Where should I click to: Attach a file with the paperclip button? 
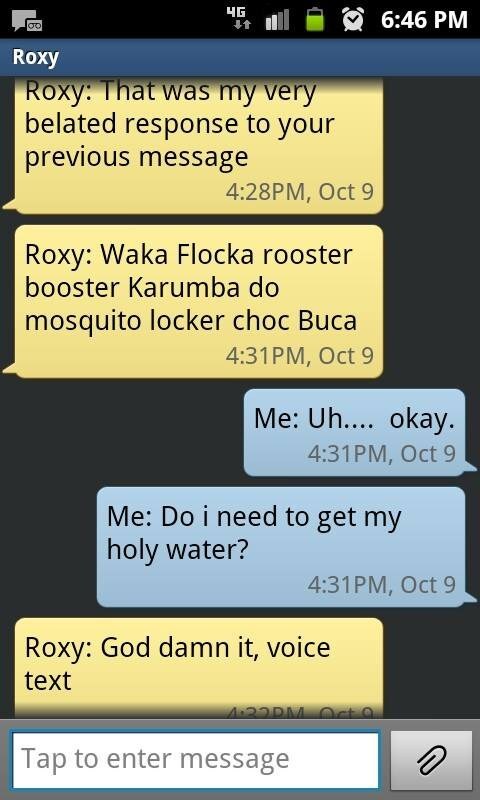[x=432, y=760]
